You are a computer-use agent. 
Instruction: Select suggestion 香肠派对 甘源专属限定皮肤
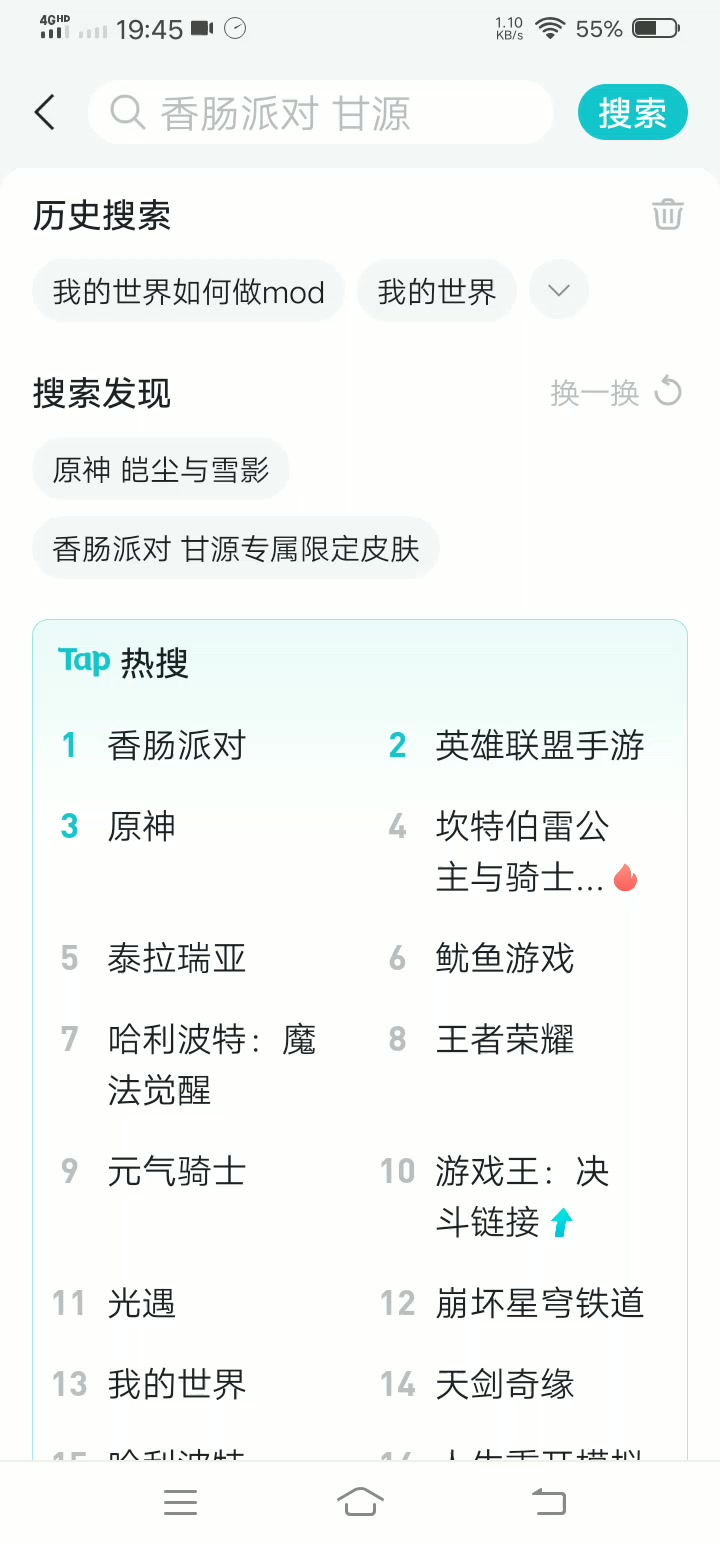pos(236,548)
